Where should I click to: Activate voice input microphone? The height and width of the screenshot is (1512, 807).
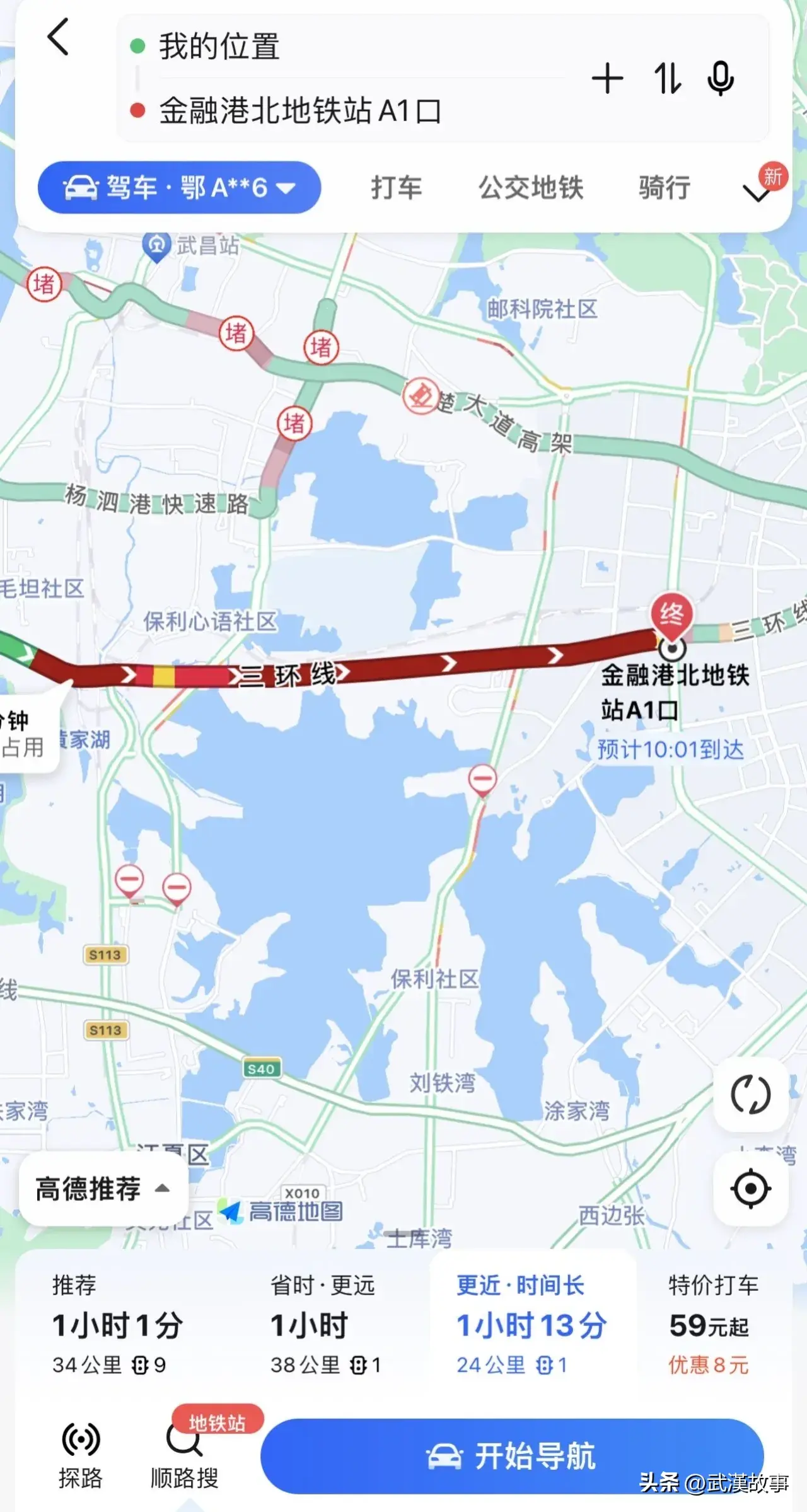(x=720, y=79)
